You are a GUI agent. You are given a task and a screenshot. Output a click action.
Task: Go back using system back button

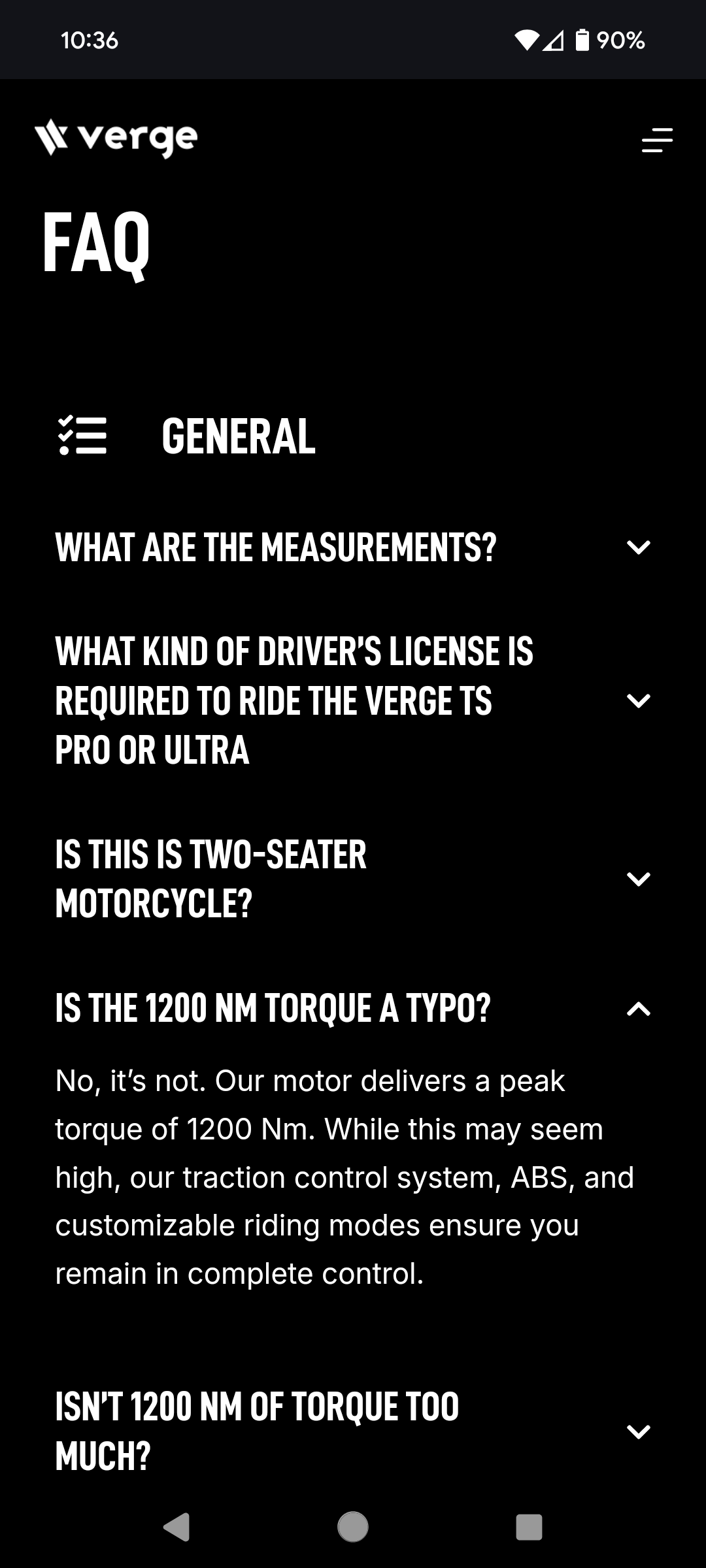[x=176, y=1527]
